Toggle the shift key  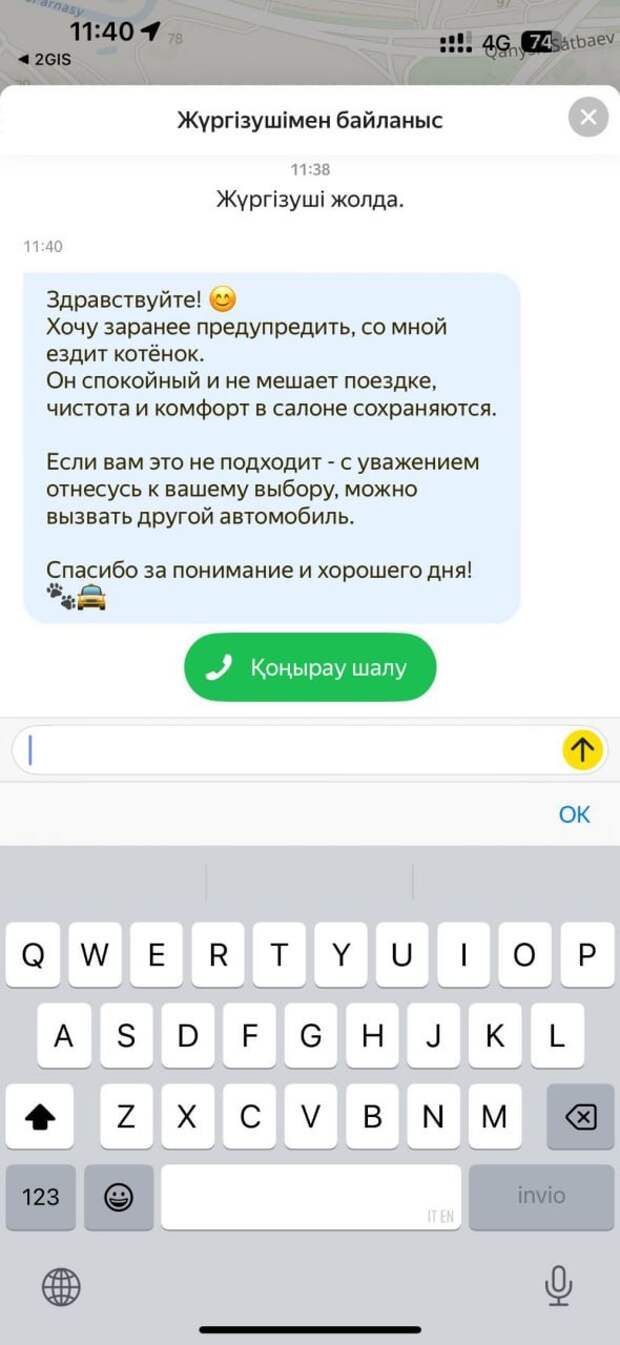click(x=40, y=1117)
